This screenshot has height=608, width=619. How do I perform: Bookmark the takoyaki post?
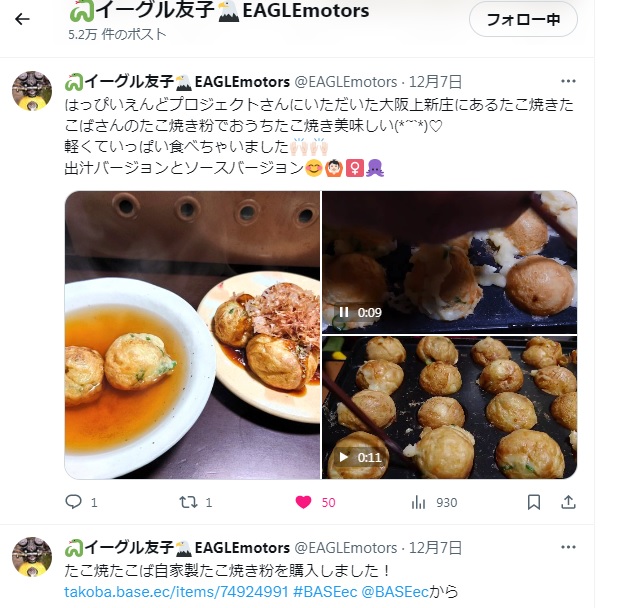coord(534,502)
